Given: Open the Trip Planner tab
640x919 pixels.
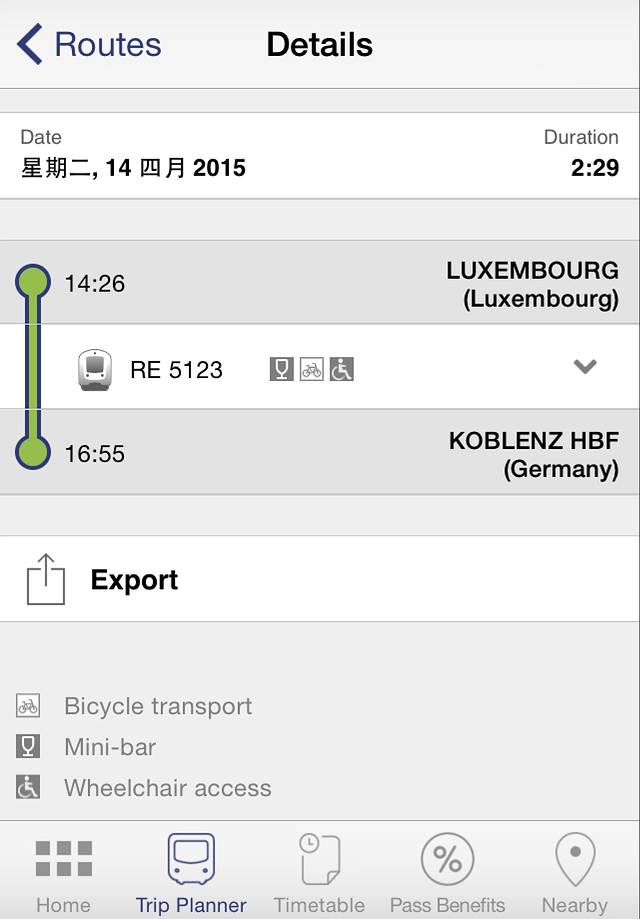Looking at the screenshot, I should point(191,874).
